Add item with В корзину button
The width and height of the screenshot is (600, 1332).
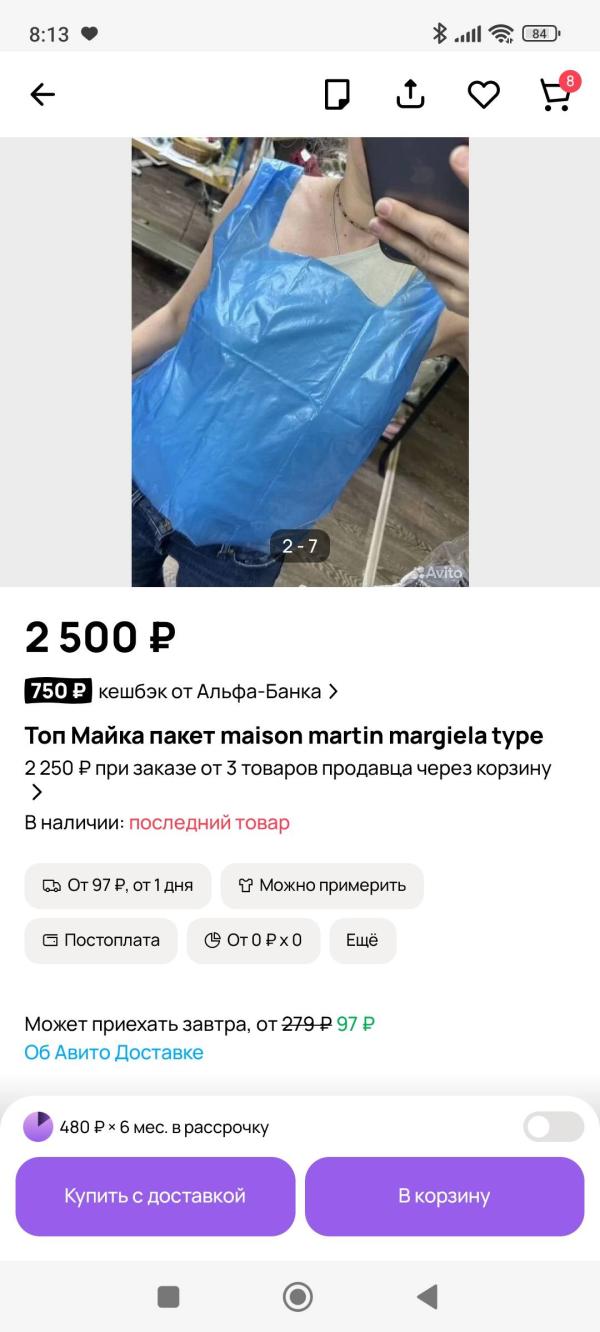(444, 1196)
